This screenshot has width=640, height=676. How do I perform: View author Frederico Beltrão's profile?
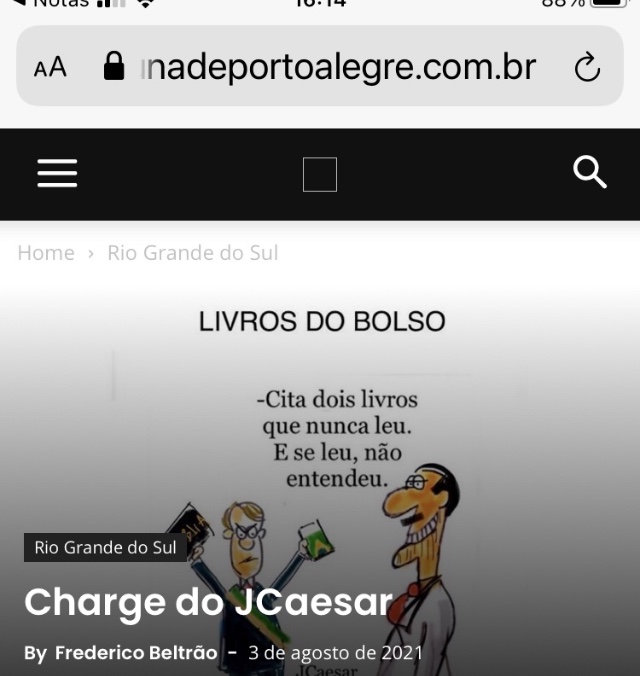(x=136, y=653)
